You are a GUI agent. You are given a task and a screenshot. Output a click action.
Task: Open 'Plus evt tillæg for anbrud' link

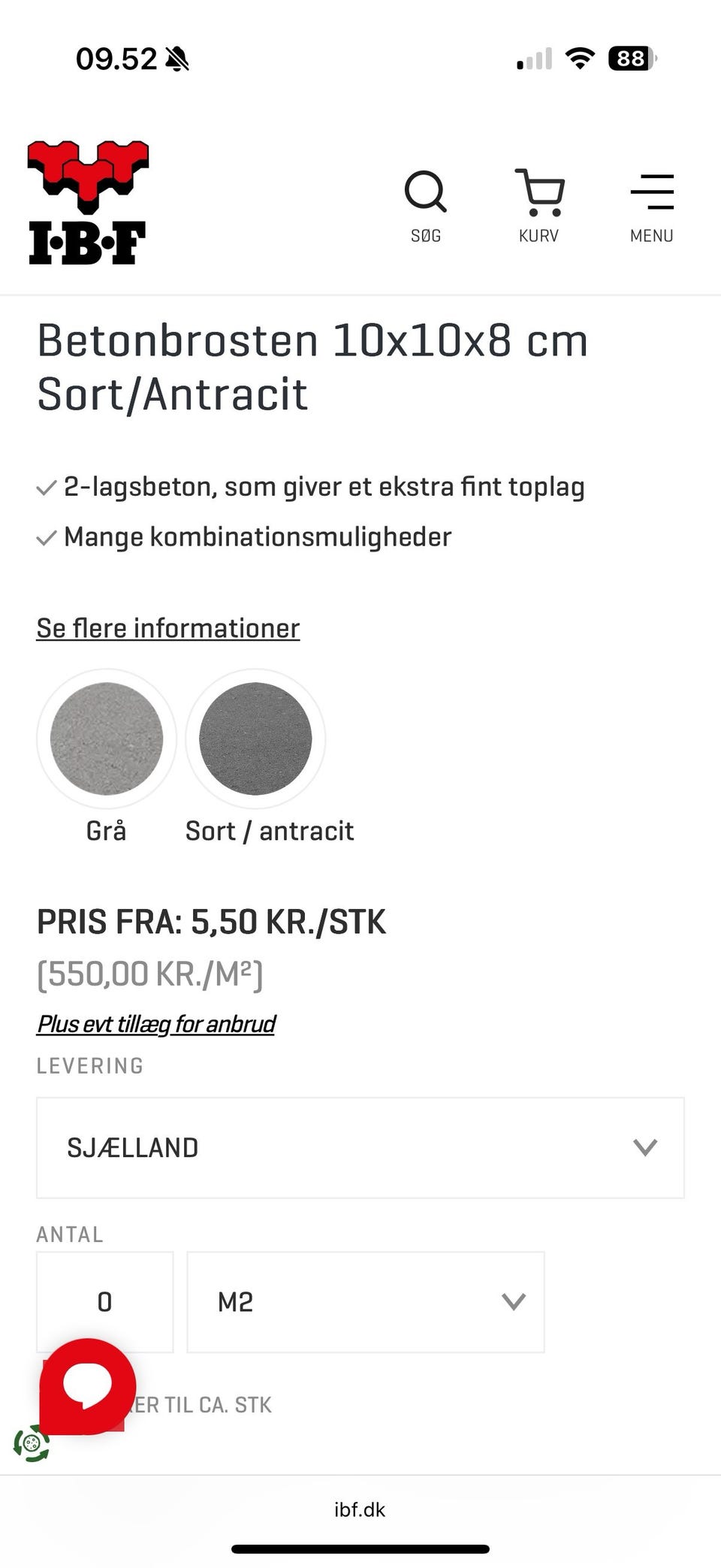156,1024
